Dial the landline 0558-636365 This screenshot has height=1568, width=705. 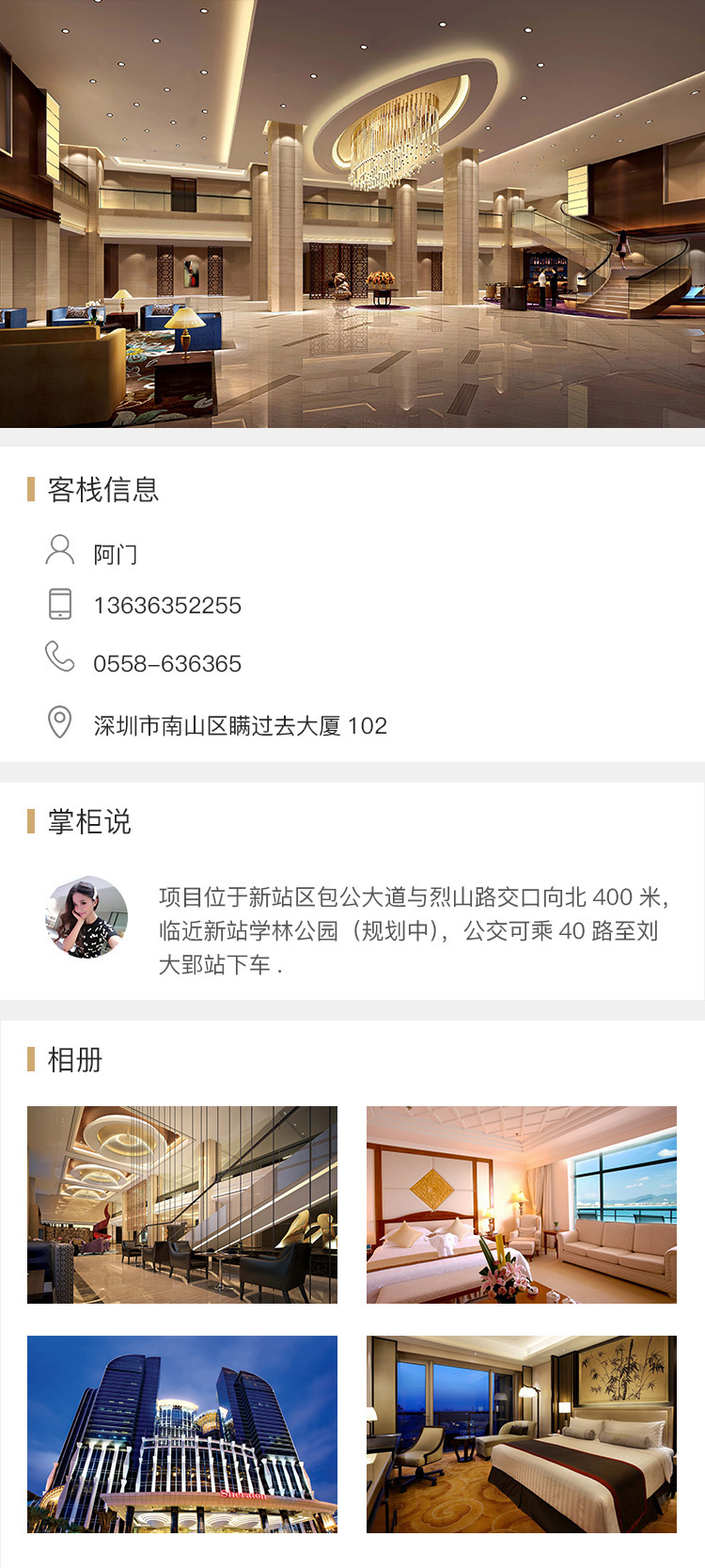167,663
